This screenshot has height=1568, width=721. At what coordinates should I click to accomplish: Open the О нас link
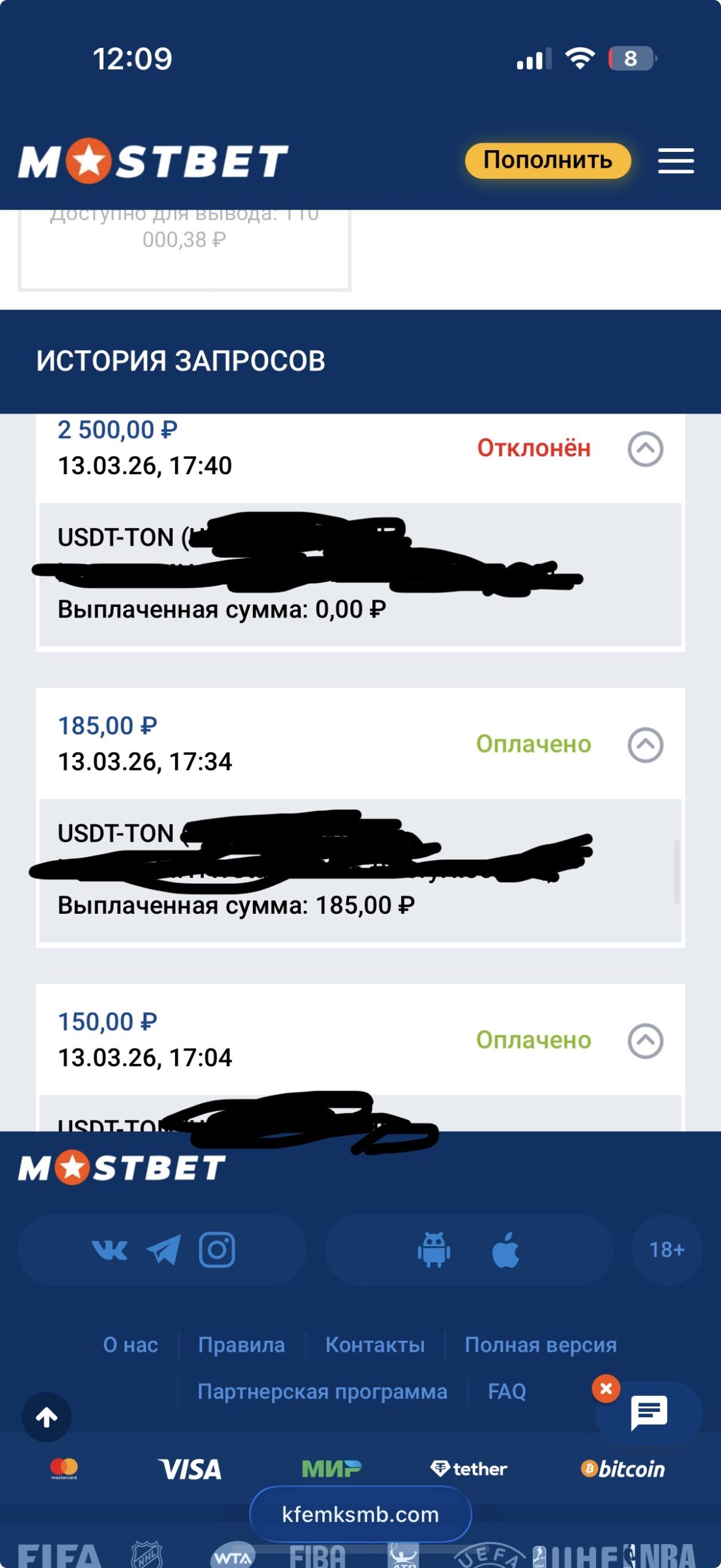[x=130, y=1345]
